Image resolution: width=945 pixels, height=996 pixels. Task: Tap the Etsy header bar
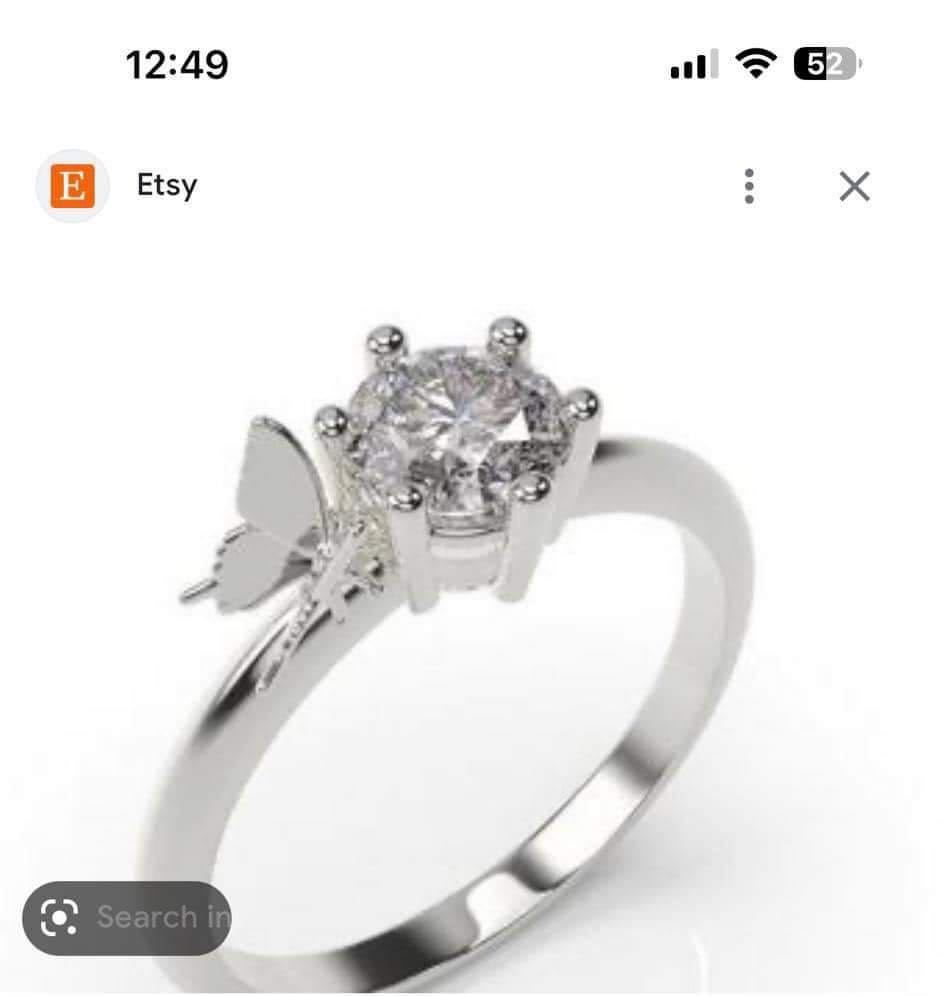(x=470, y=186)
